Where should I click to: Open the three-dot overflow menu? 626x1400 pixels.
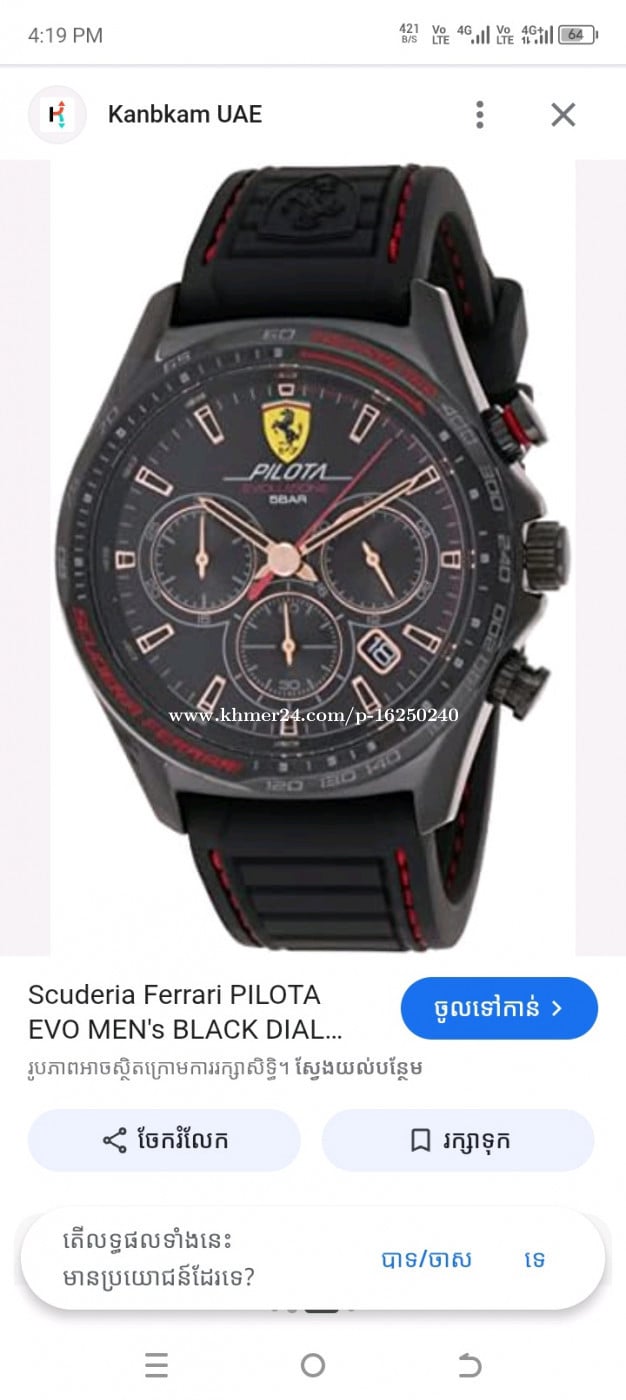point(480,115)
